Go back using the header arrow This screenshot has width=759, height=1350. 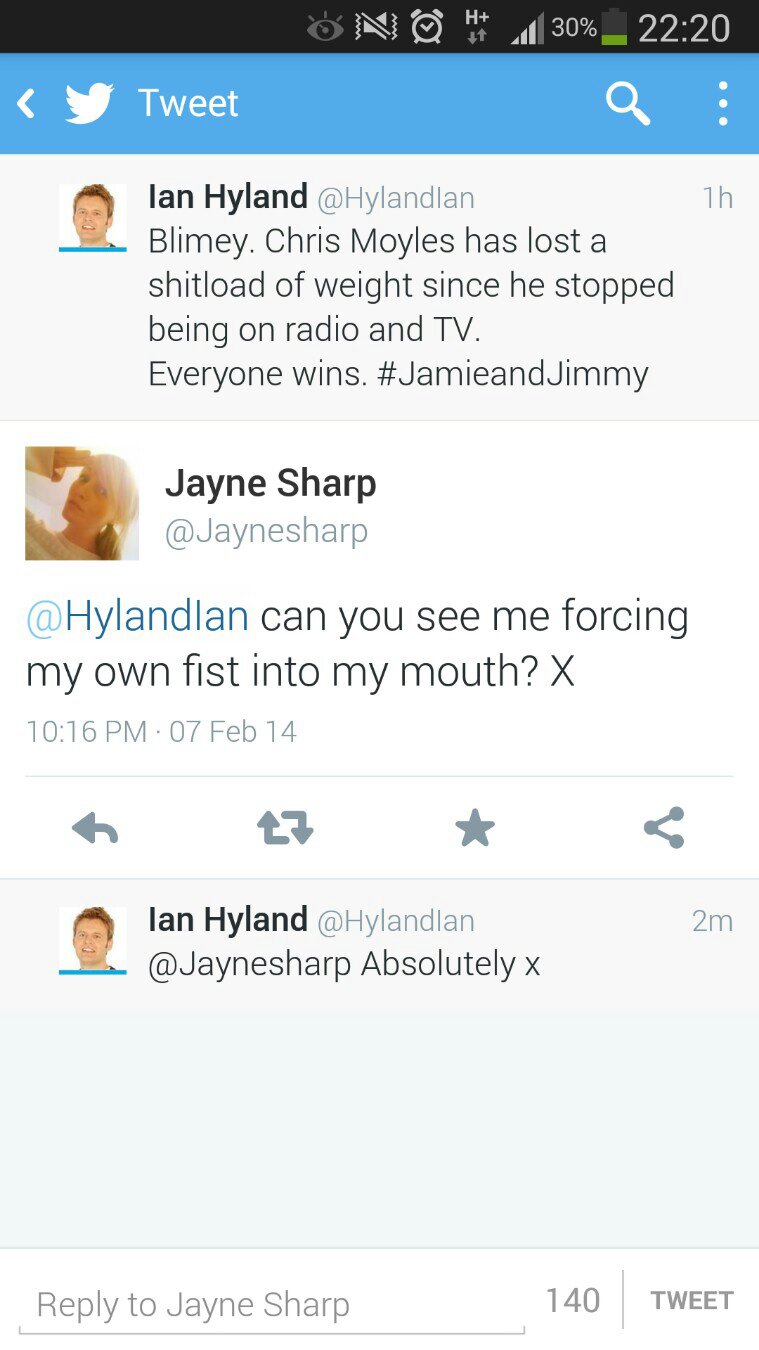27,103
